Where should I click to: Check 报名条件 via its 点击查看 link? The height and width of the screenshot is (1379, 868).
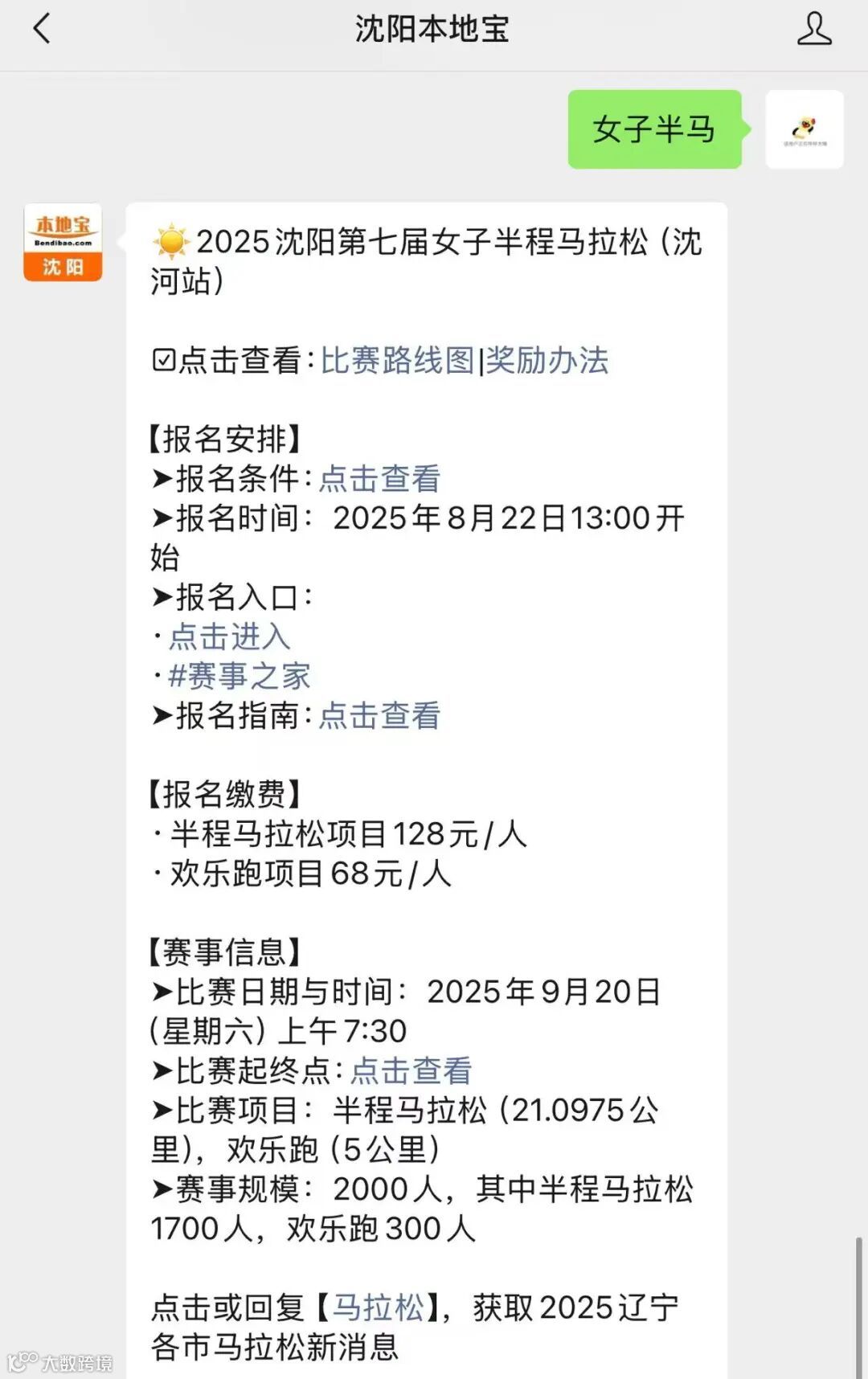pos(382,479)
